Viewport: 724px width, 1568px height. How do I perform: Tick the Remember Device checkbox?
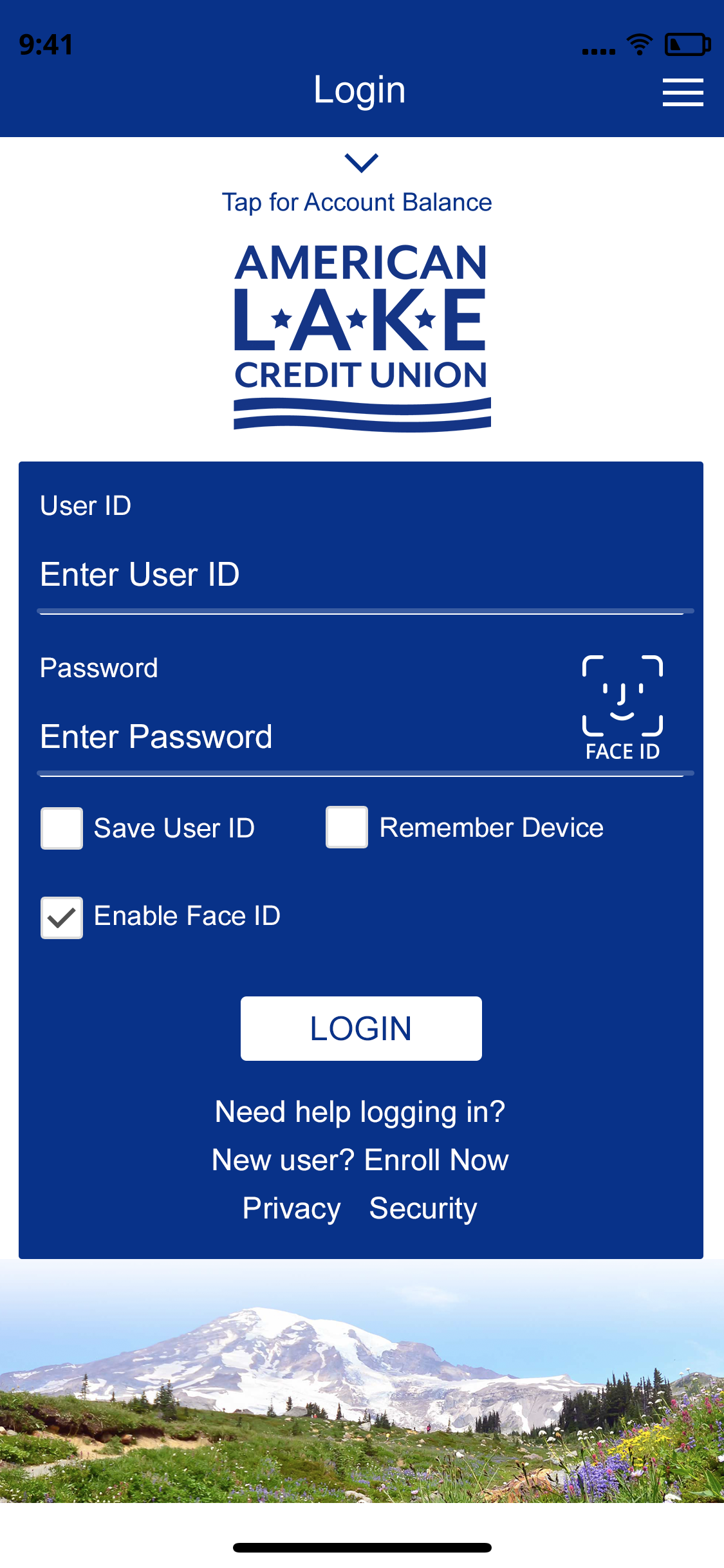pyautogui.click(x=347, y=827)
